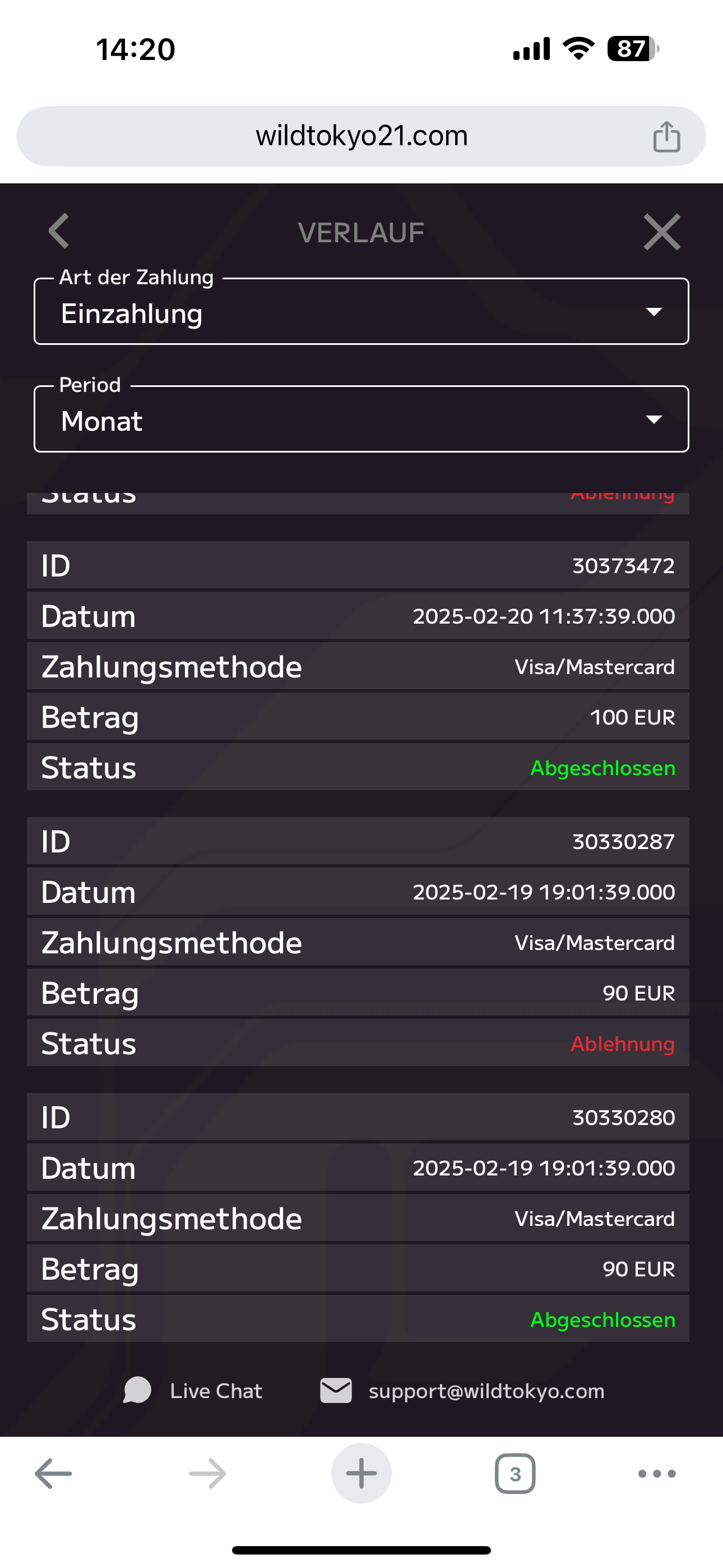Open the Art der Zahlung dropdown
Viewport: 723px width, 1568px height.
[361, 312]
